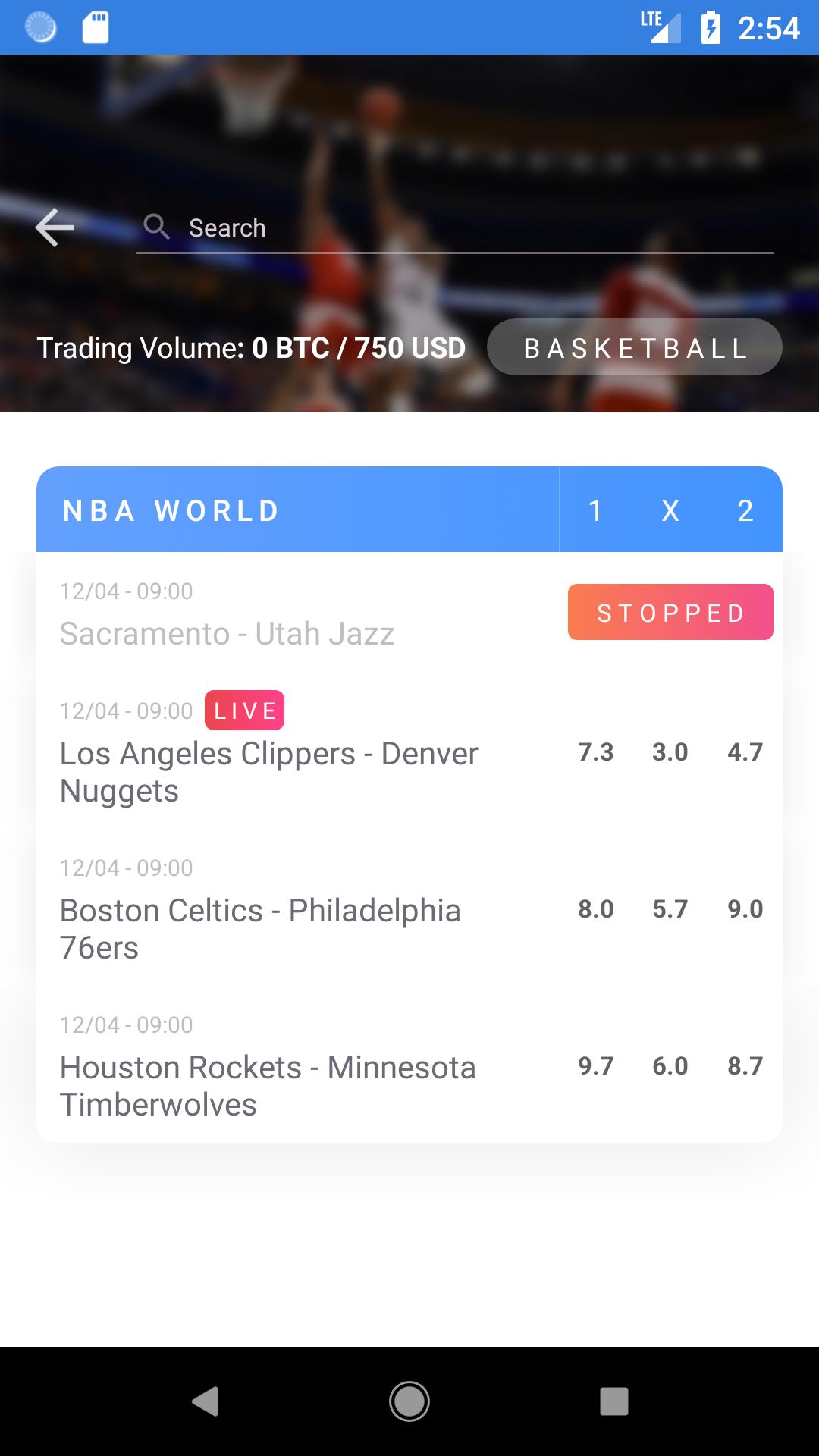The width and height of the screenshot is (819, 1456).
Task: Open the recent apps overview
Action: pos(613,1401)
